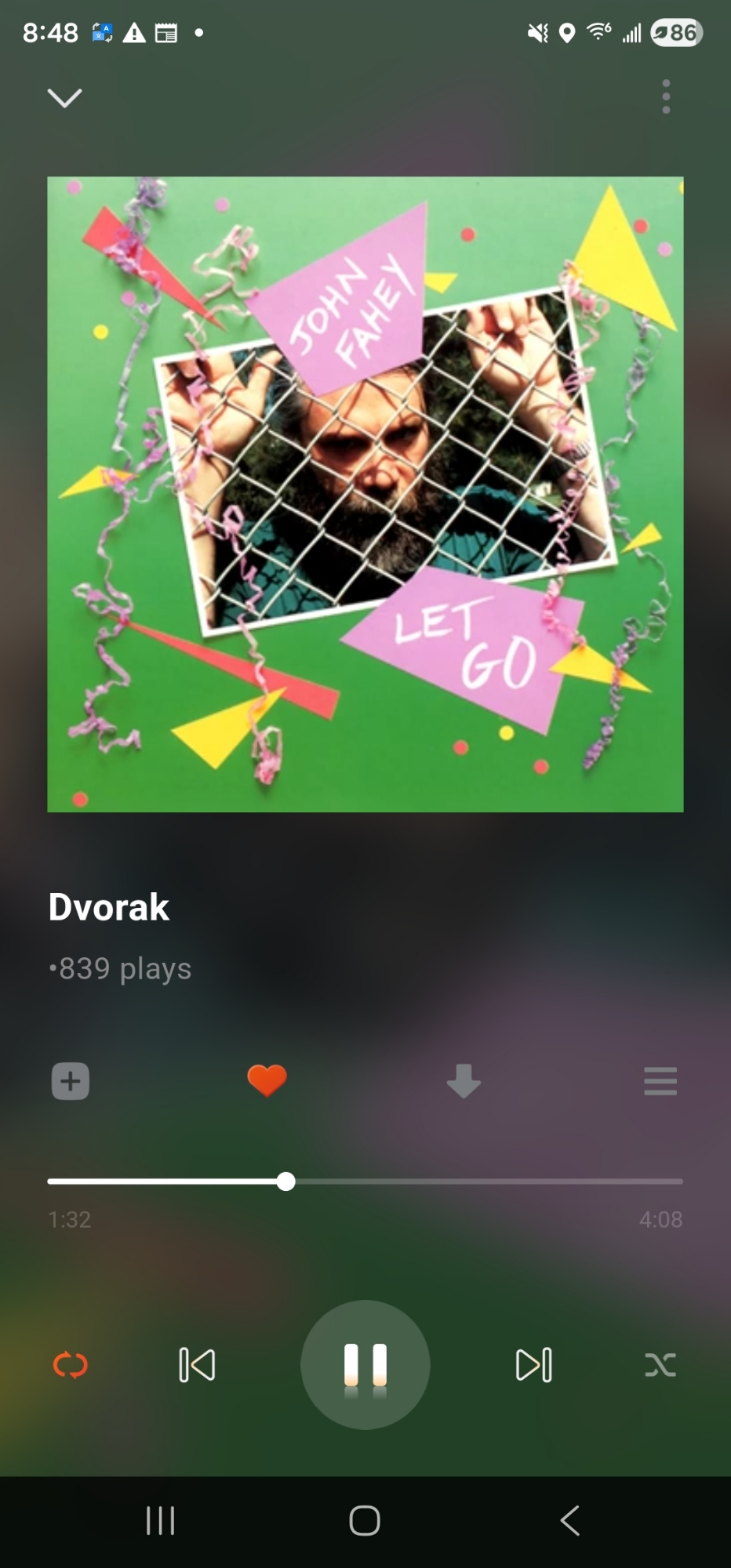Open the play queue list
The height and width of the screenshot is (1568, 731).
tap(660, 1081)
